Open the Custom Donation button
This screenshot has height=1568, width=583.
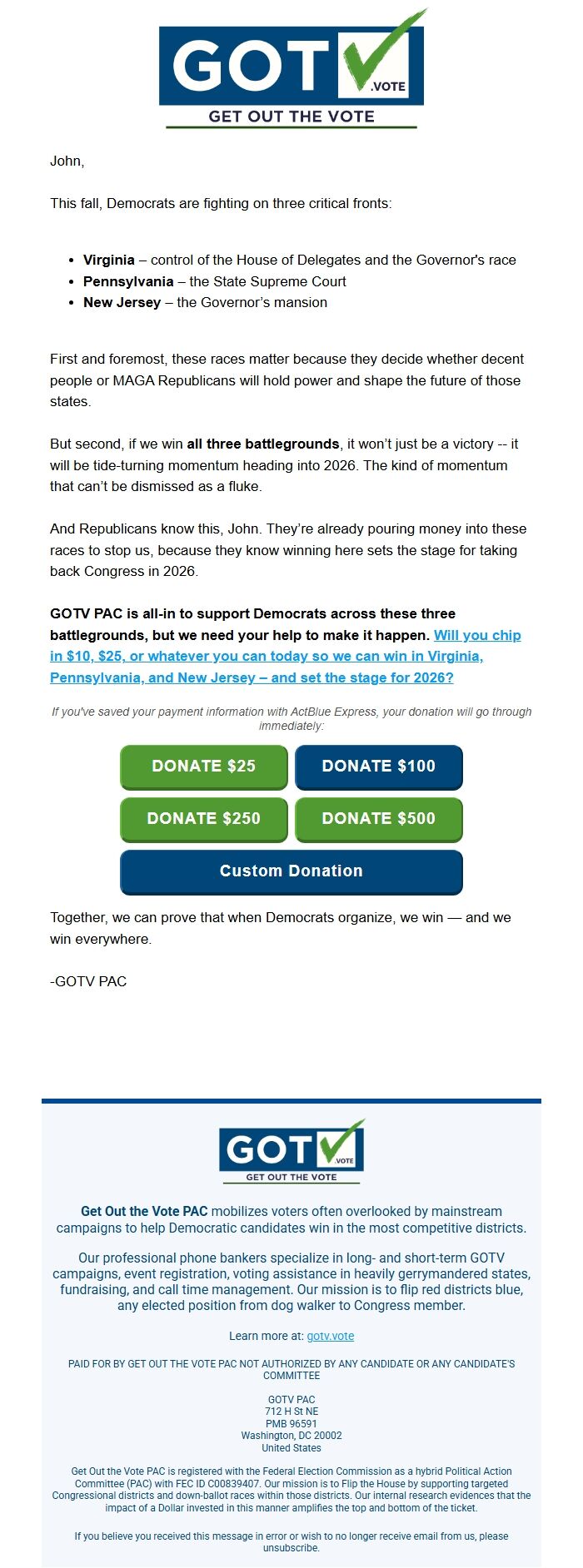click(x=291, y=871)
